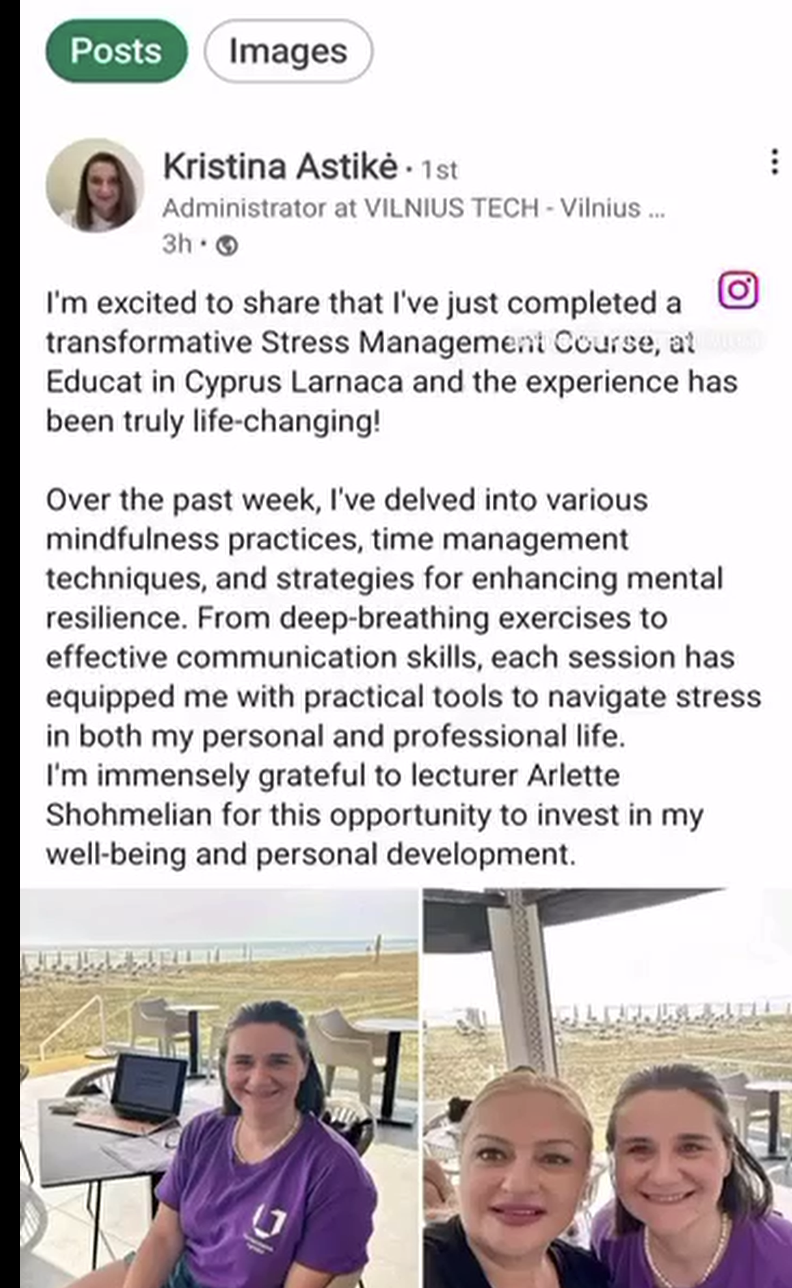Open the selfie photo of two women
This screenshot has width=792, height=1288.
tap(606, 1088)
